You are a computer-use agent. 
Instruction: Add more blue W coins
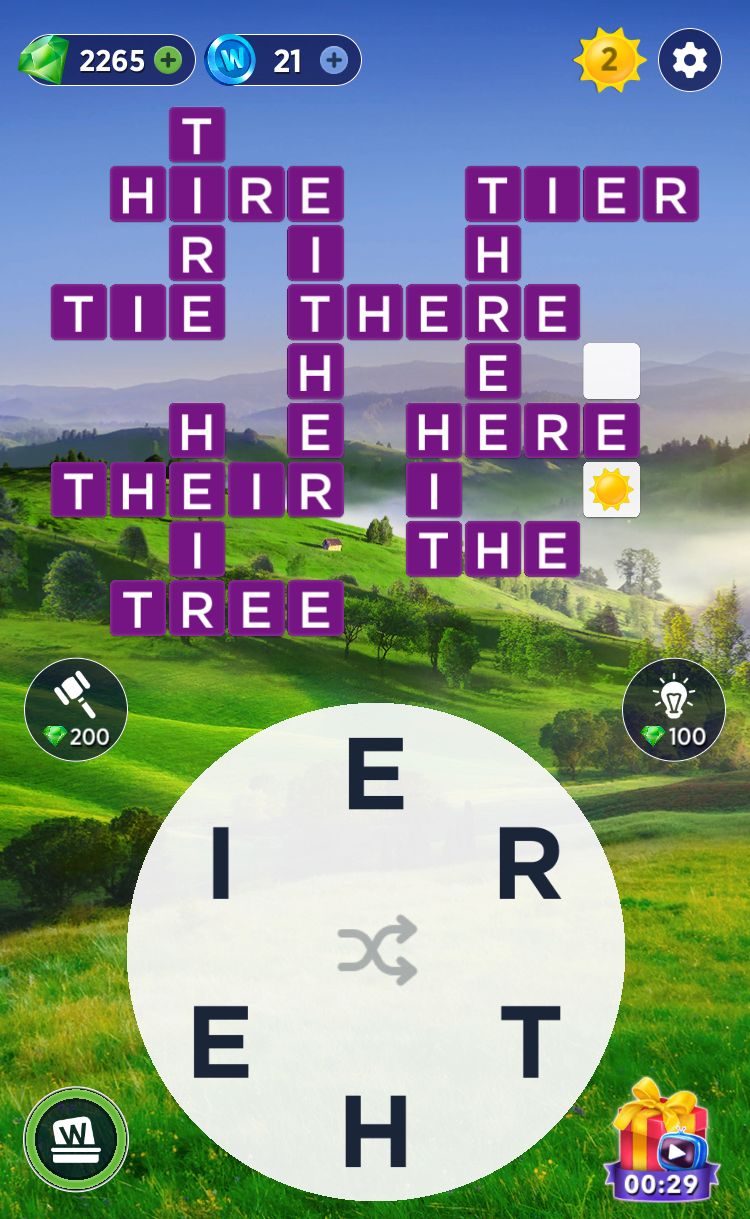click(334, 61)
